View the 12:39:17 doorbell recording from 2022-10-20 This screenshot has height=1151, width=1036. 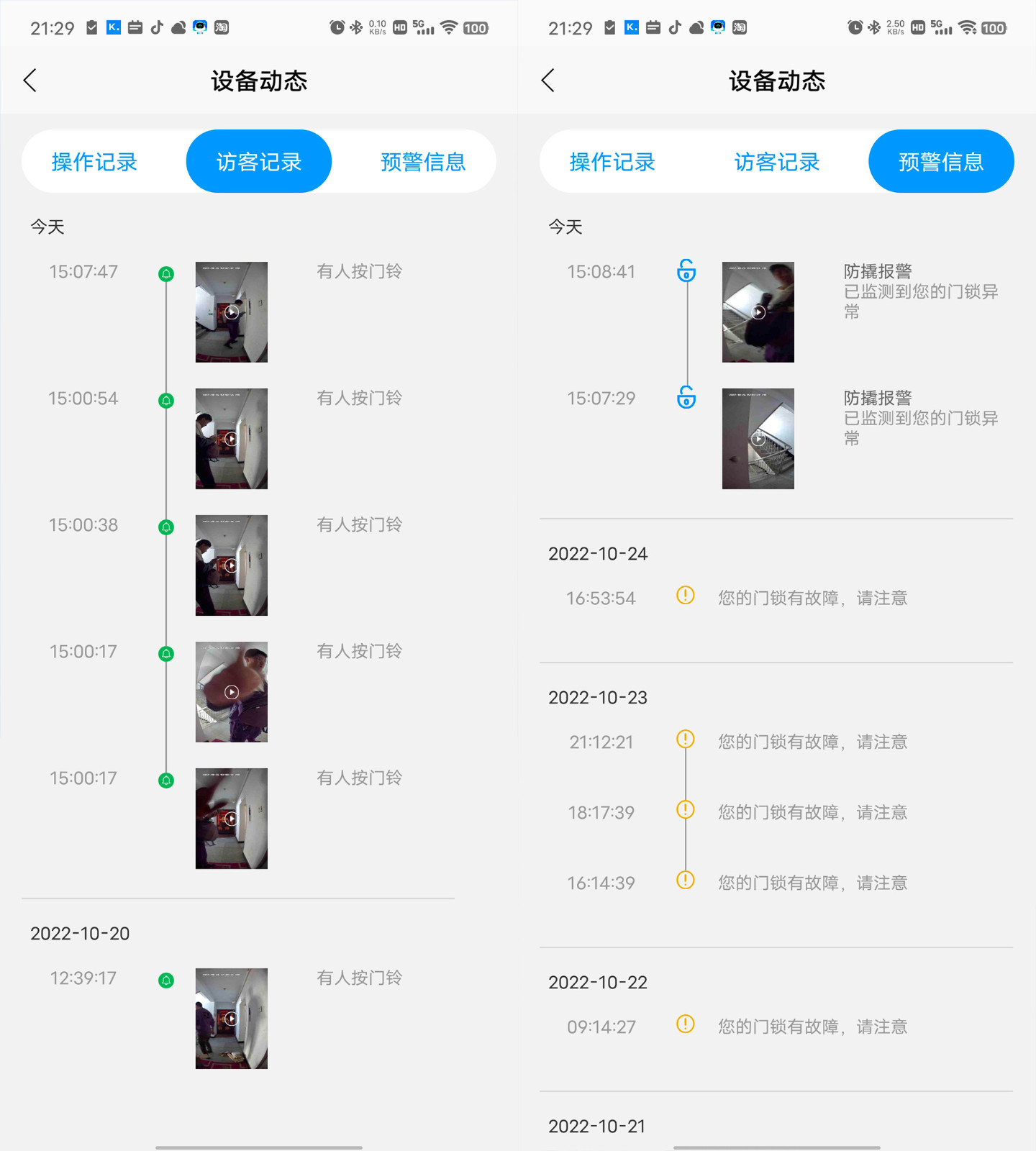pyautogui.click(x=231, y=1019)
